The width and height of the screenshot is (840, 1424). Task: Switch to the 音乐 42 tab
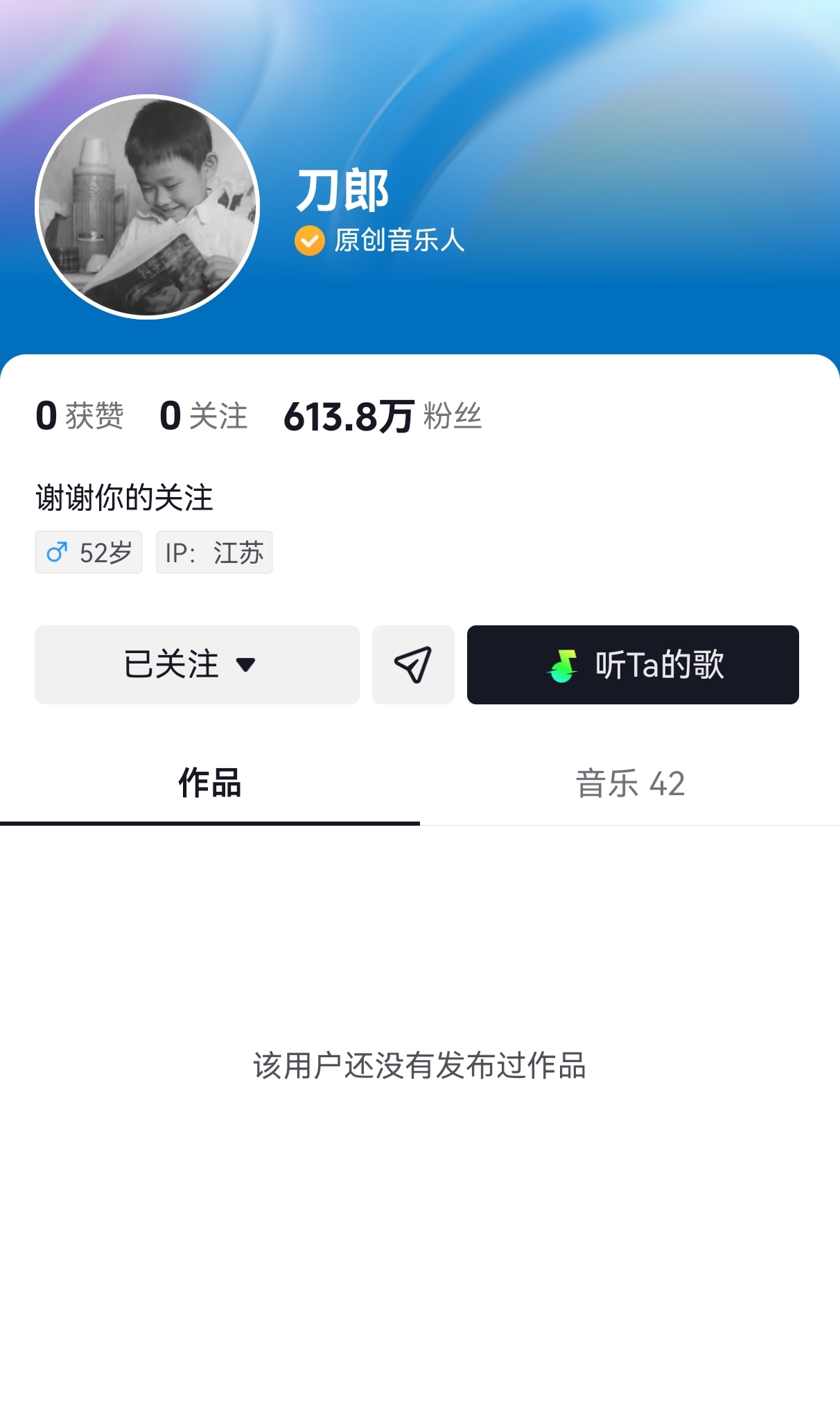pos(630,783)
